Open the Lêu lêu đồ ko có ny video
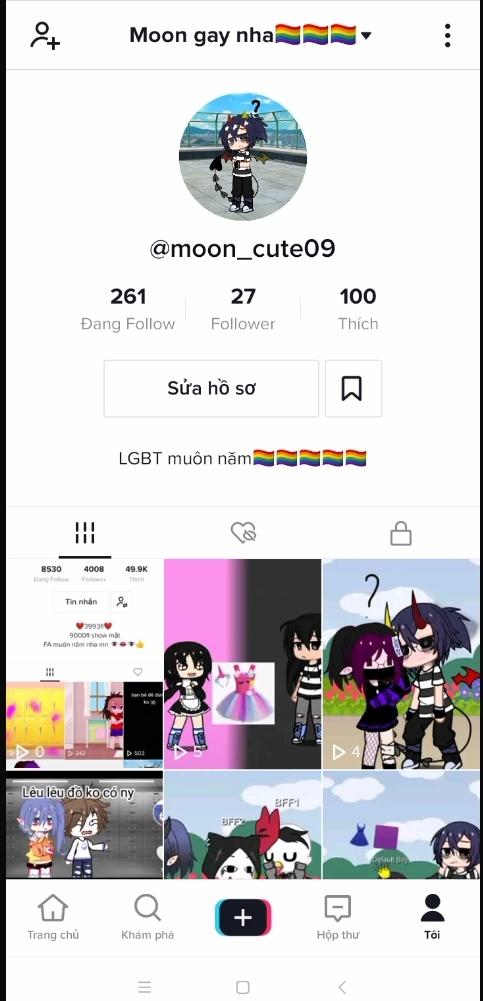Image resolution: width=483 pixels, height=1001 pixels. pyautogui.click(x=84, y=825)
